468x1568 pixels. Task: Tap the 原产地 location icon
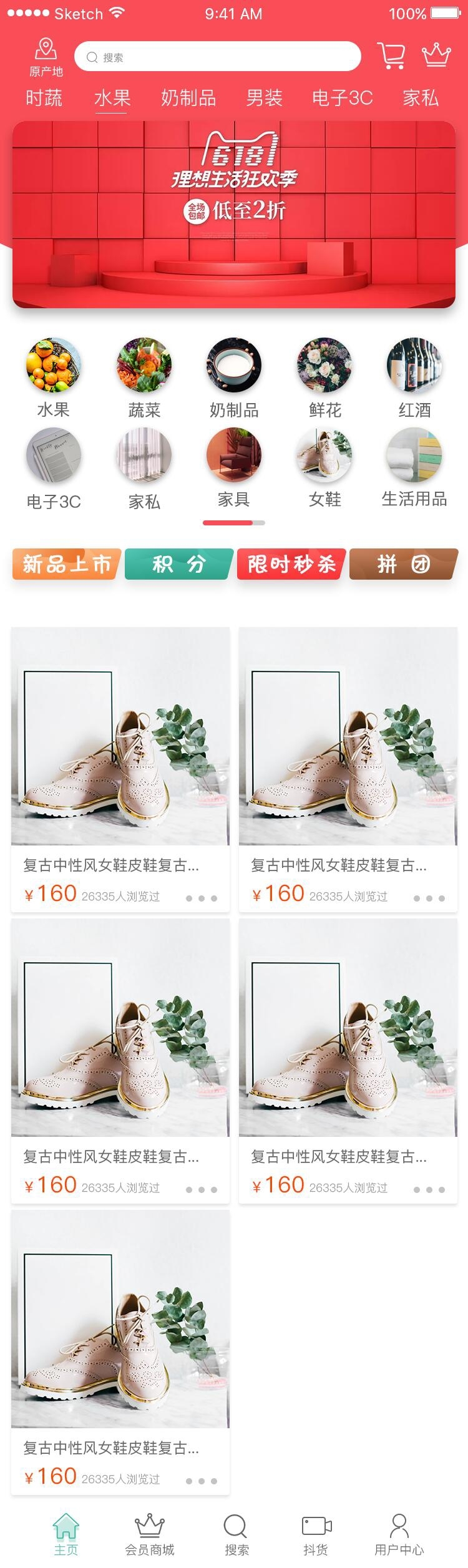[x=46, y=57]
